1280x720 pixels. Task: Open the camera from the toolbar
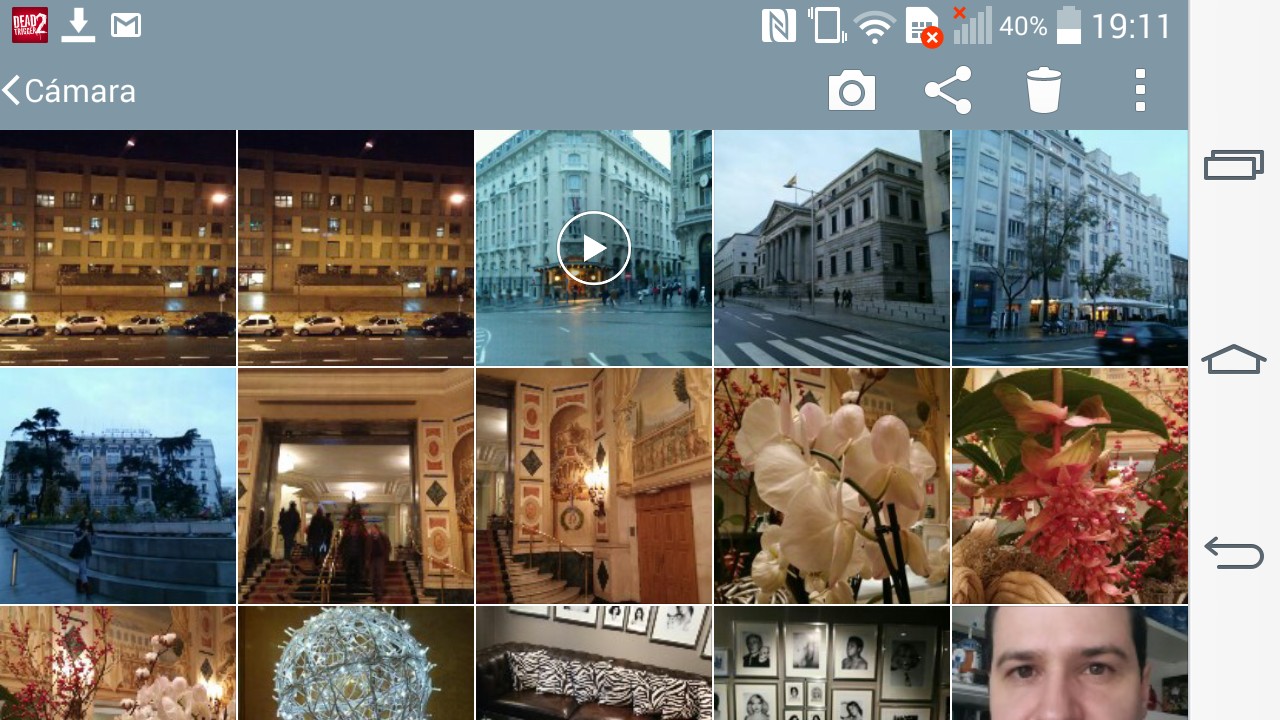click(851, 91)
